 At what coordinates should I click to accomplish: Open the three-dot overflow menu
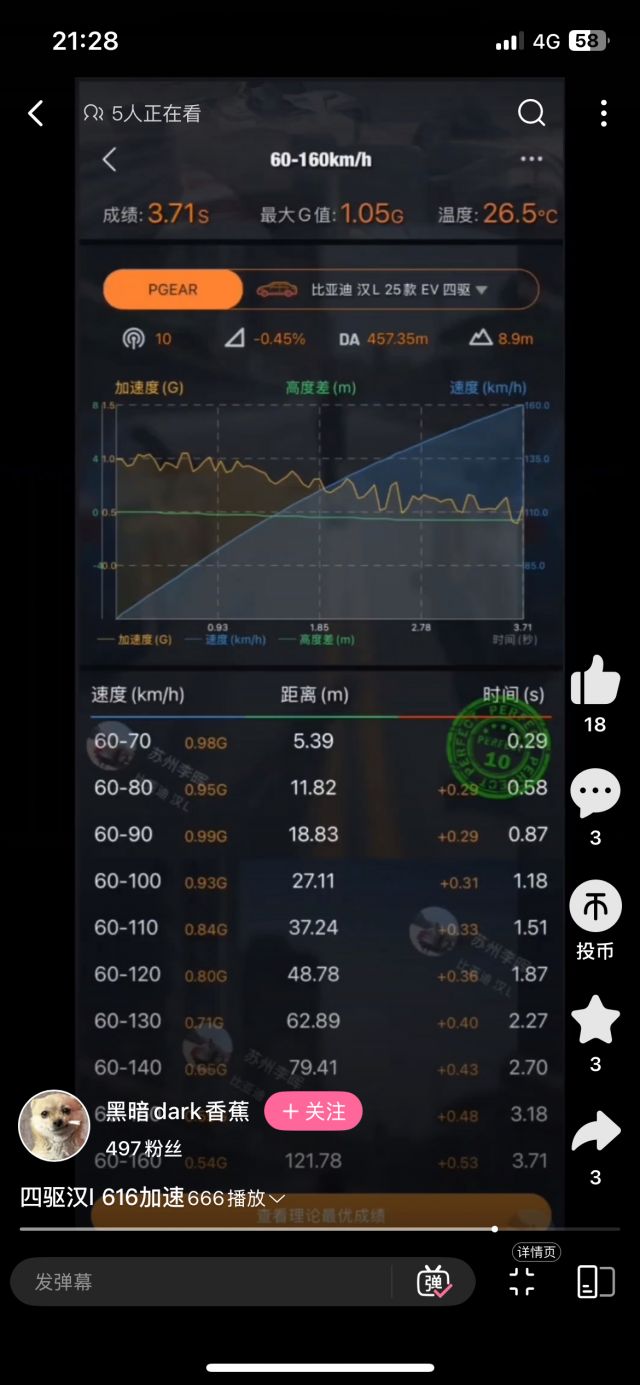(x=603, y=113)
